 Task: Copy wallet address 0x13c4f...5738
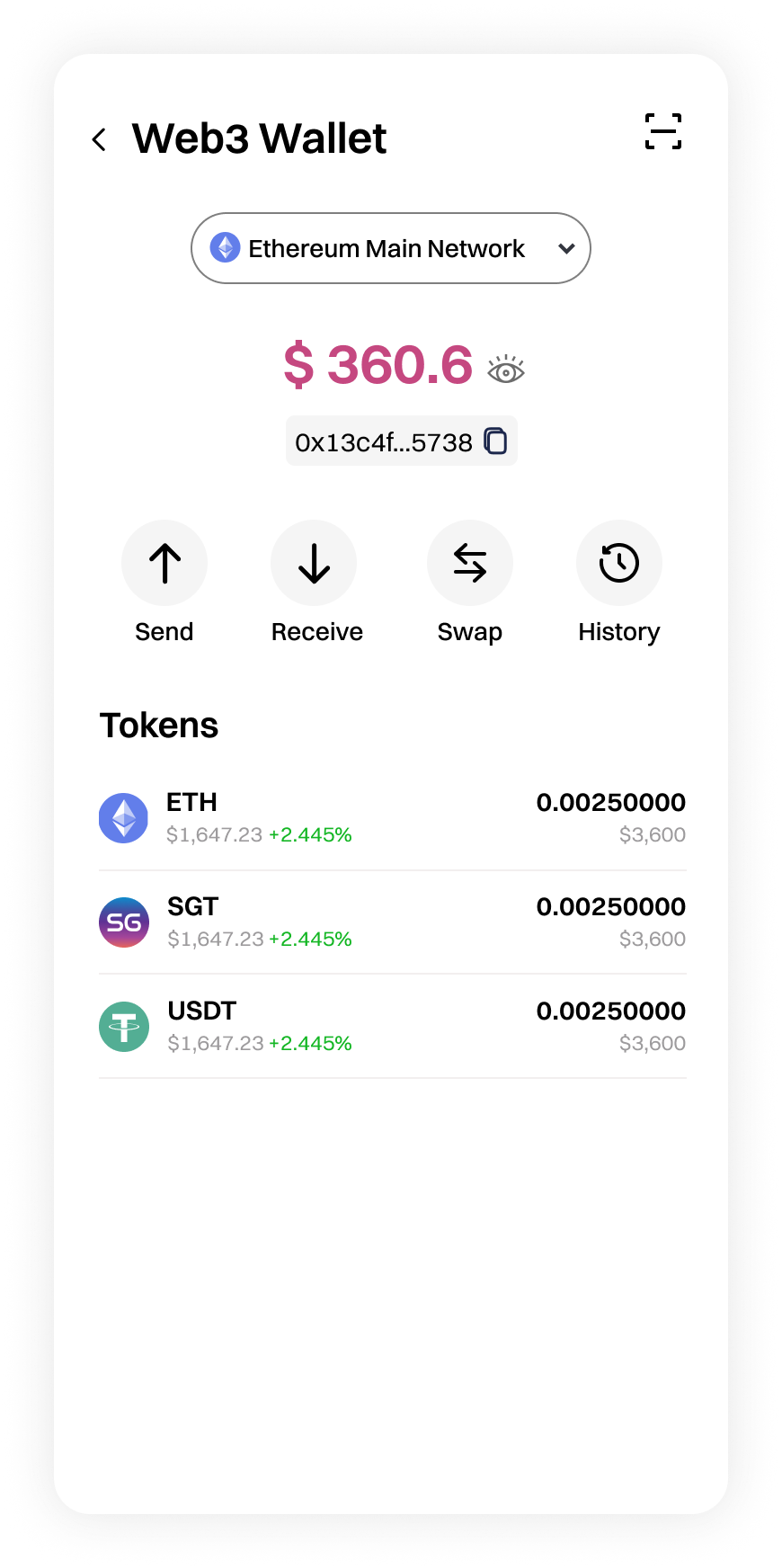pos(496,441)
